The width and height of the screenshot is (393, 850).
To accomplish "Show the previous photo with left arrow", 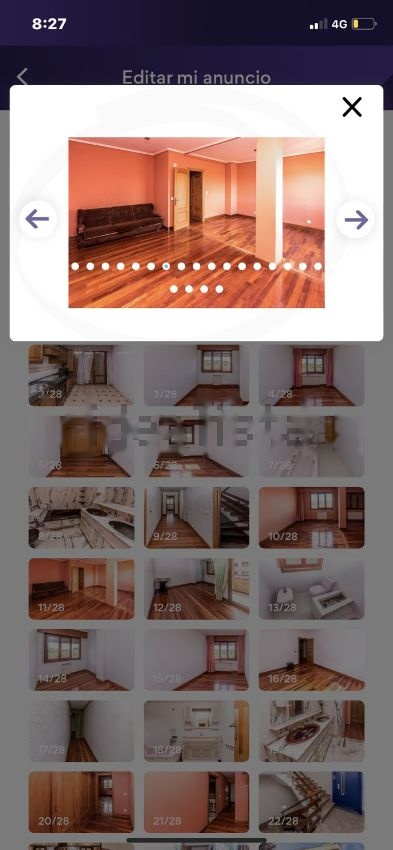I will click(x=37, y=220).
